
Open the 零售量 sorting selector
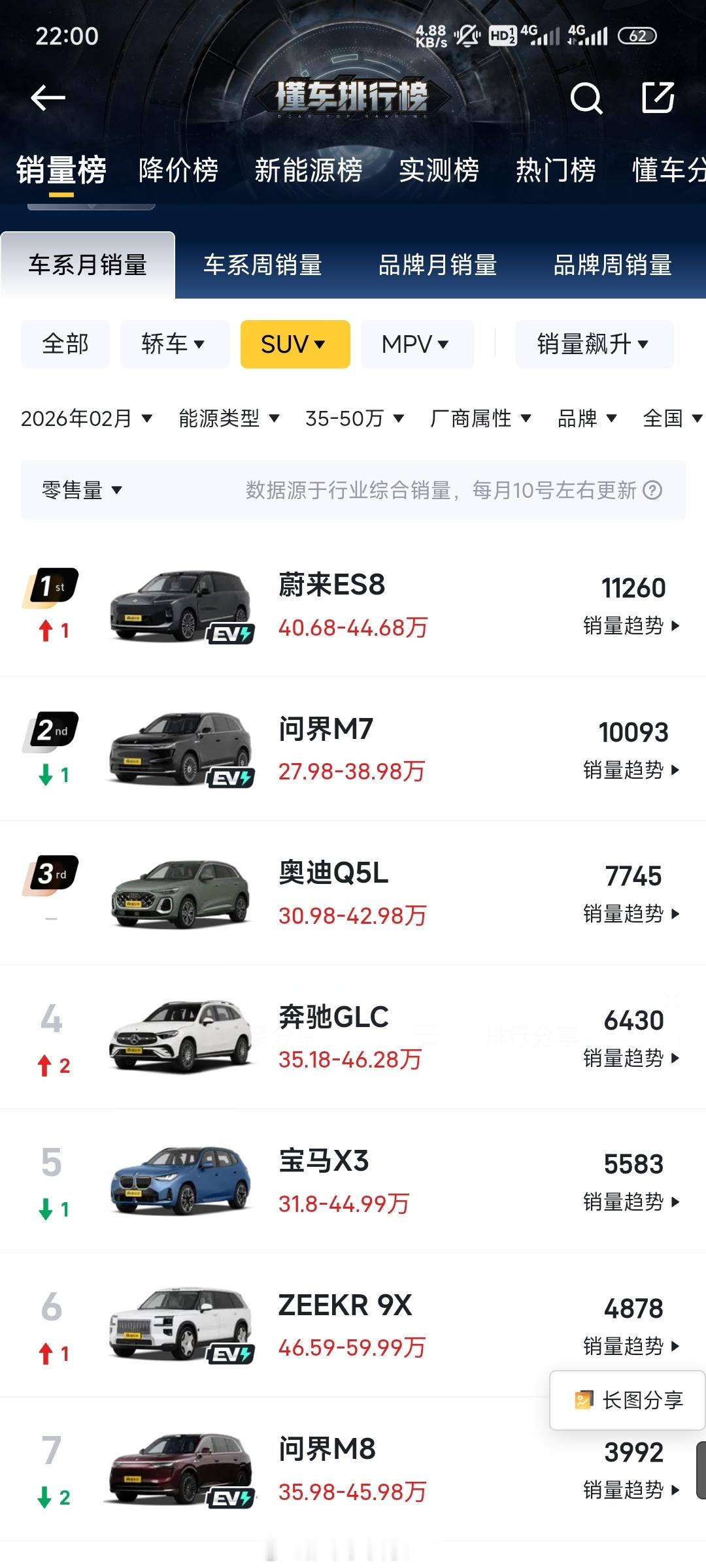click(x=80, y=490)
